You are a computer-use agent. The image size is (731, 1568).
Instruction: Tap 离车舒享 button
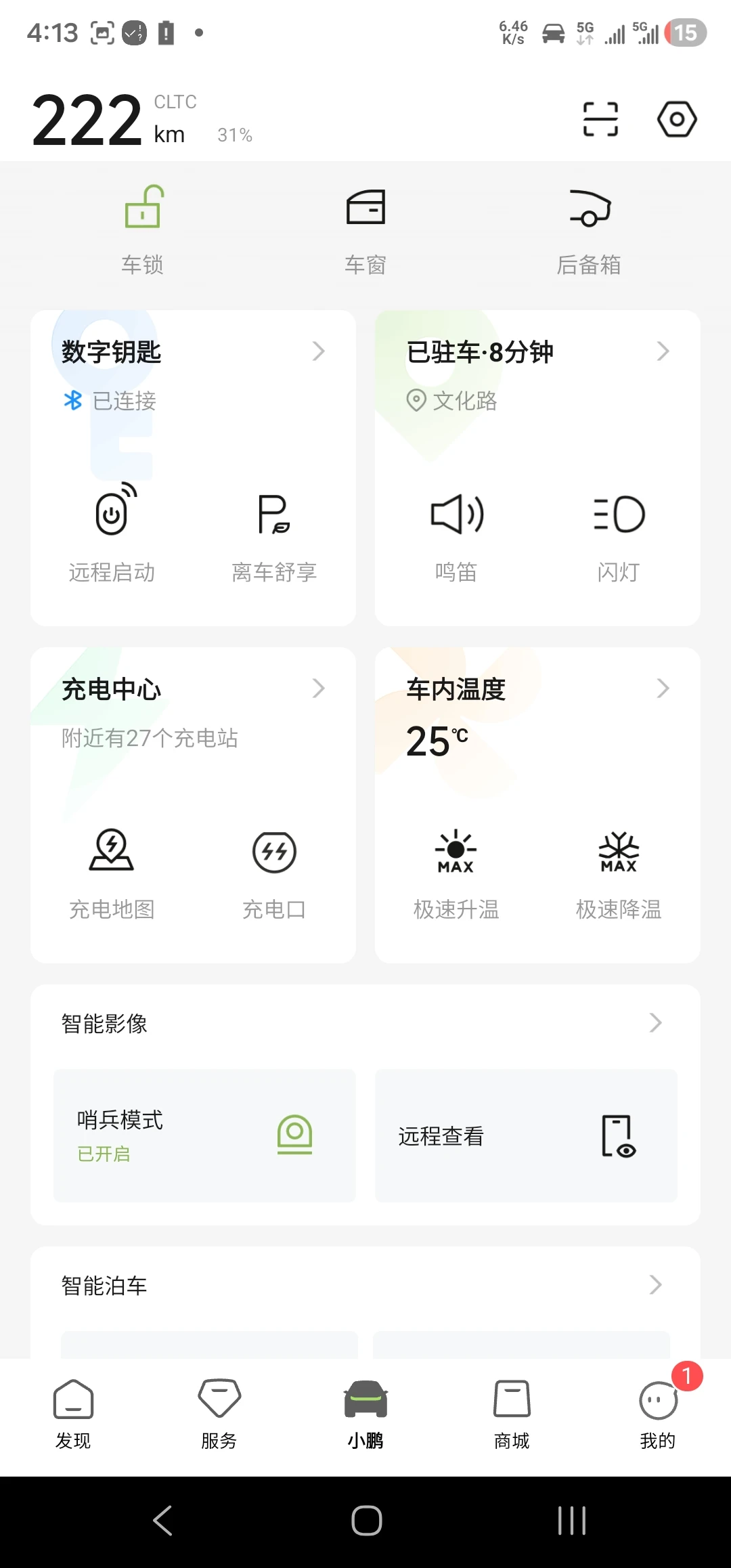click(x=274, y=532)
